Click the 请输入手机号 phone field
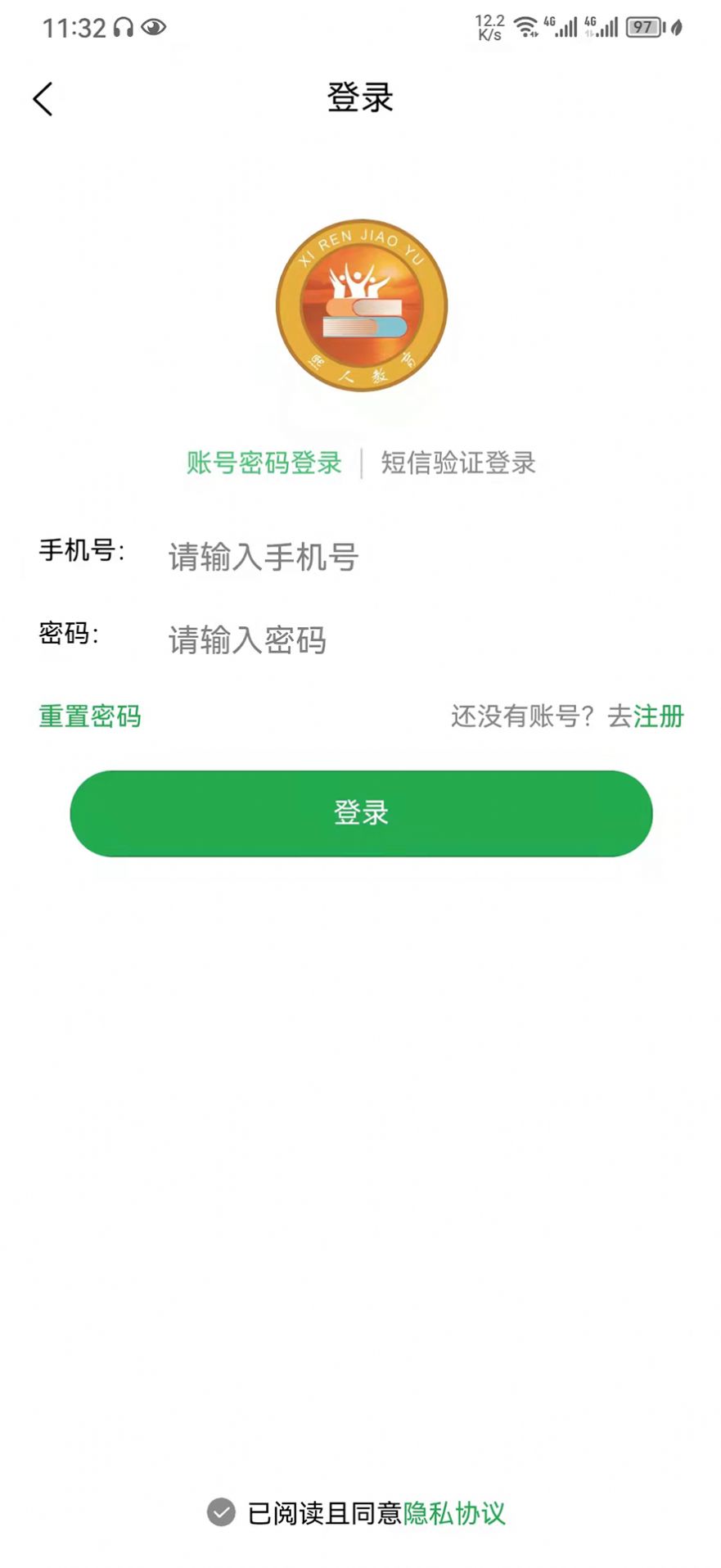The height and width of the screenshot is (1568, 721). tap(327, 557)
